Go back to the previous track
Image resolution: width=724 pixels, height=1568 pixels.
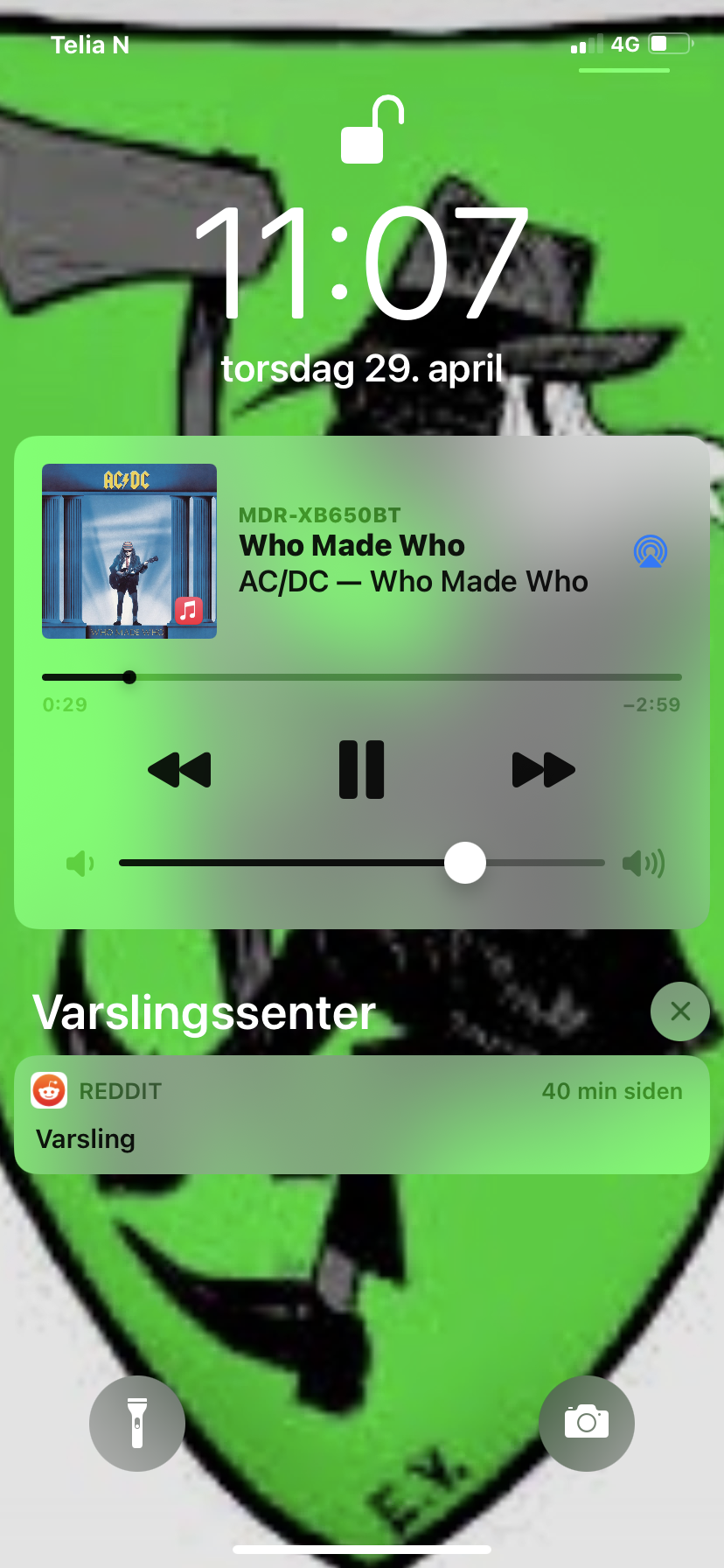[180, 770]
